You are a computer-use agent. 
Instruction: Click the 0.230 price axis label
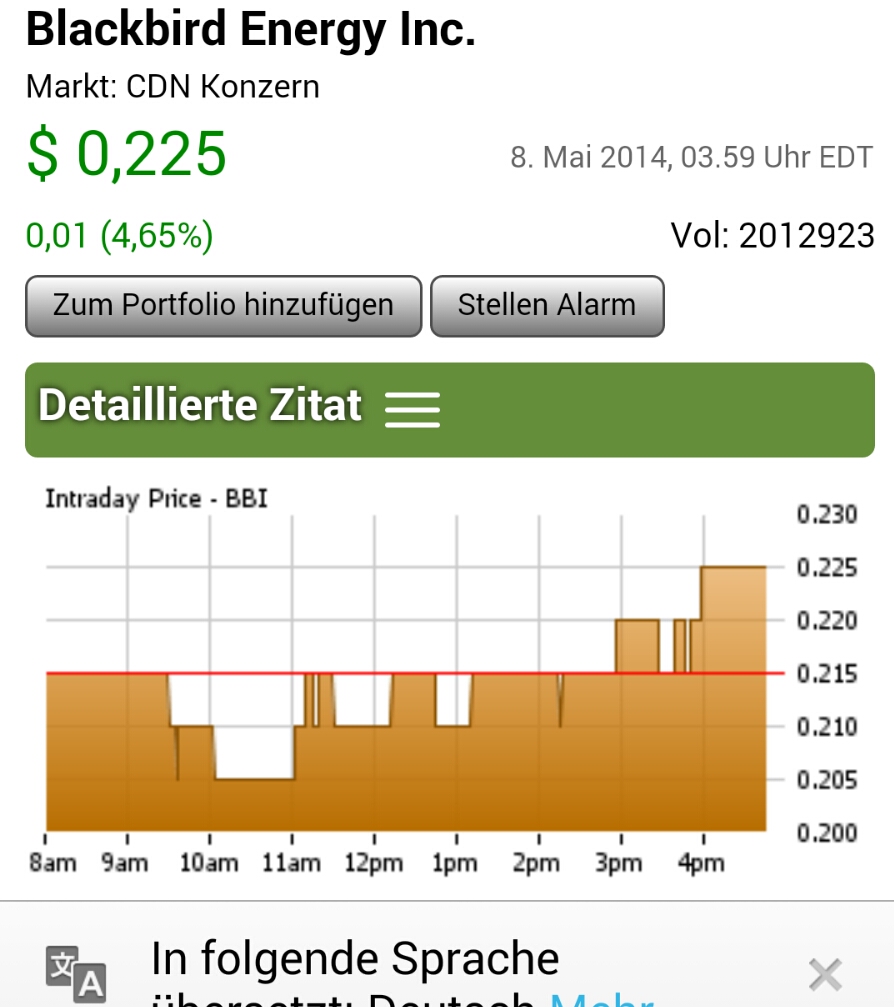pyautogui.click(x=828, y=515)
